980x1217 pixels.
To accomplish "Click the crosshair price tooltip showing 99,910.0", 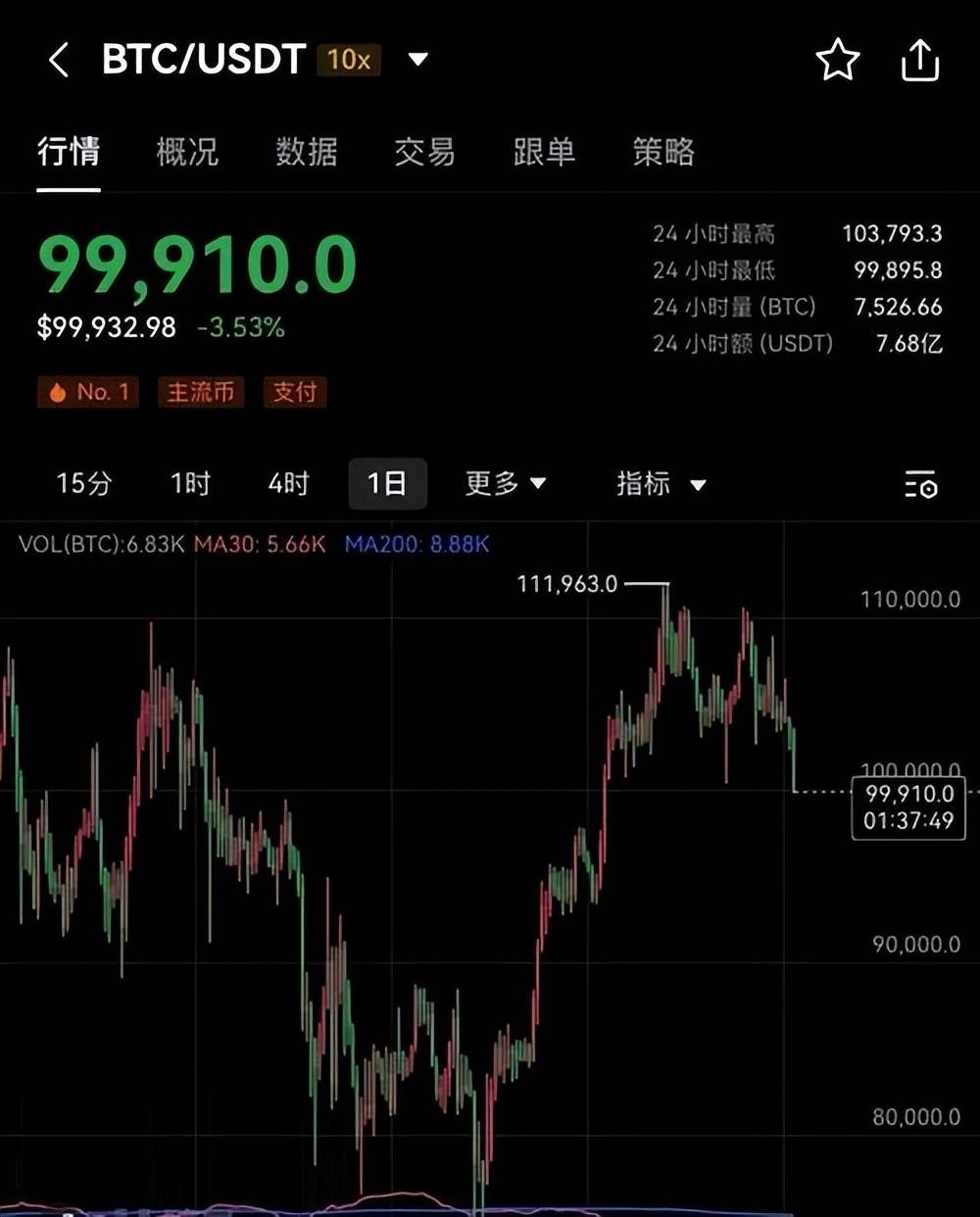I will (908, 807).
